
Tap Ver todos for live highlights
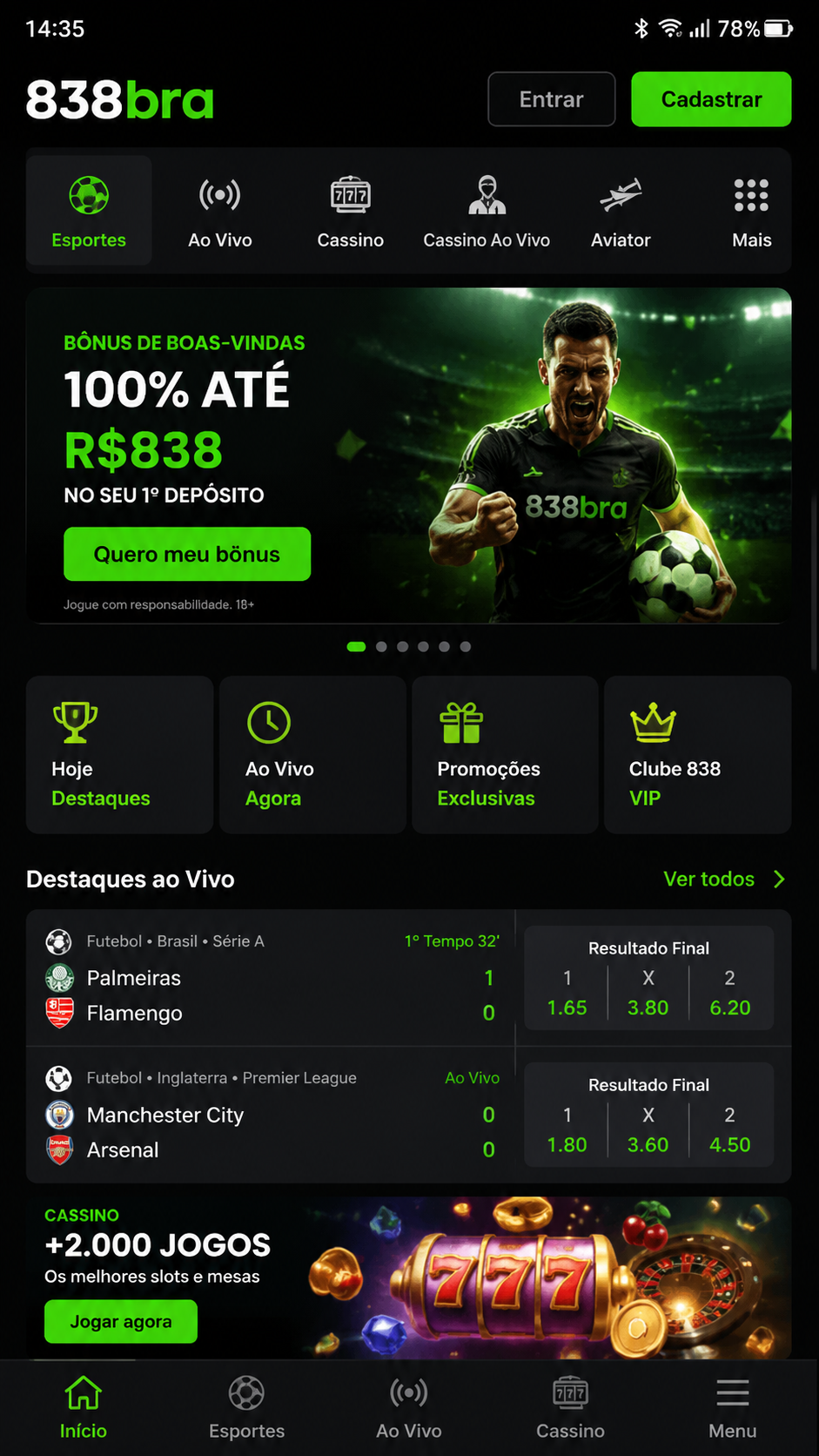[724, 879]
